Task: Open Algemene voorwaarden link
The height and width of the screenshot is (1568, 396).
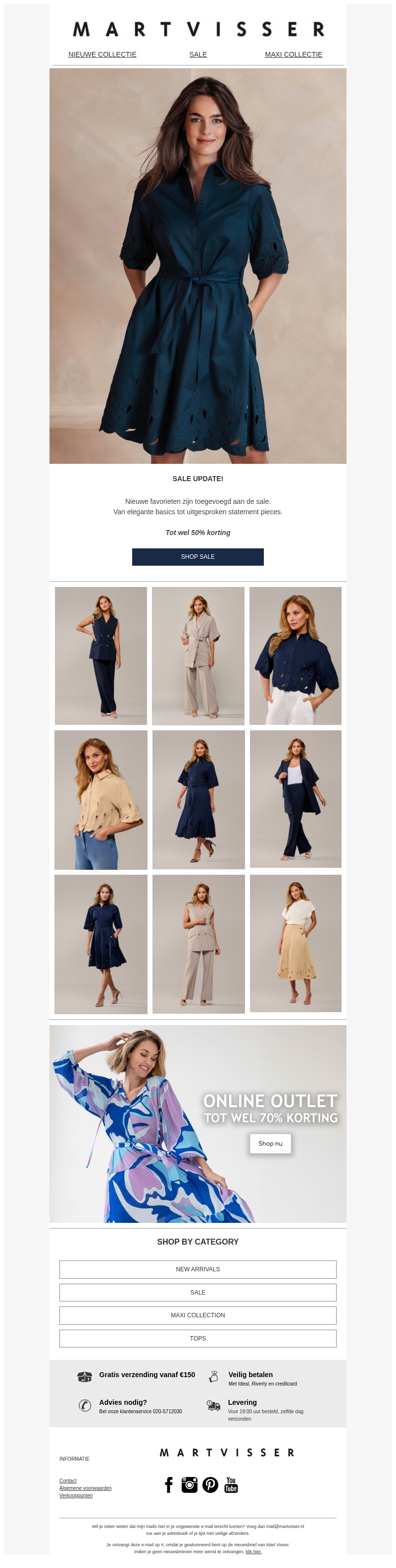Action: pyautogui.click(x=85, y=1488)
